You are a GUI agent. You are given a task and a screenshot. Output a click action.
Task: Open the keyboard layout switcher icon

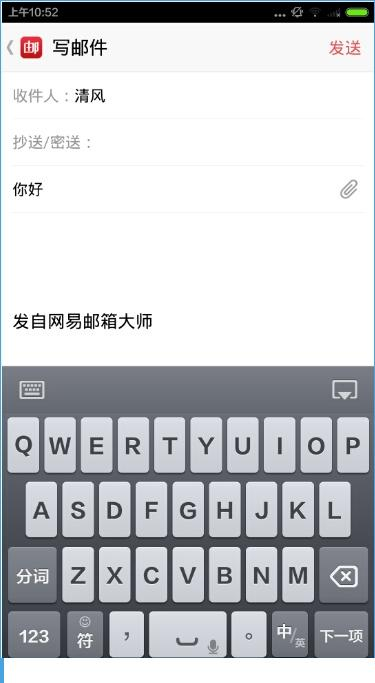[x=32, y=389]
